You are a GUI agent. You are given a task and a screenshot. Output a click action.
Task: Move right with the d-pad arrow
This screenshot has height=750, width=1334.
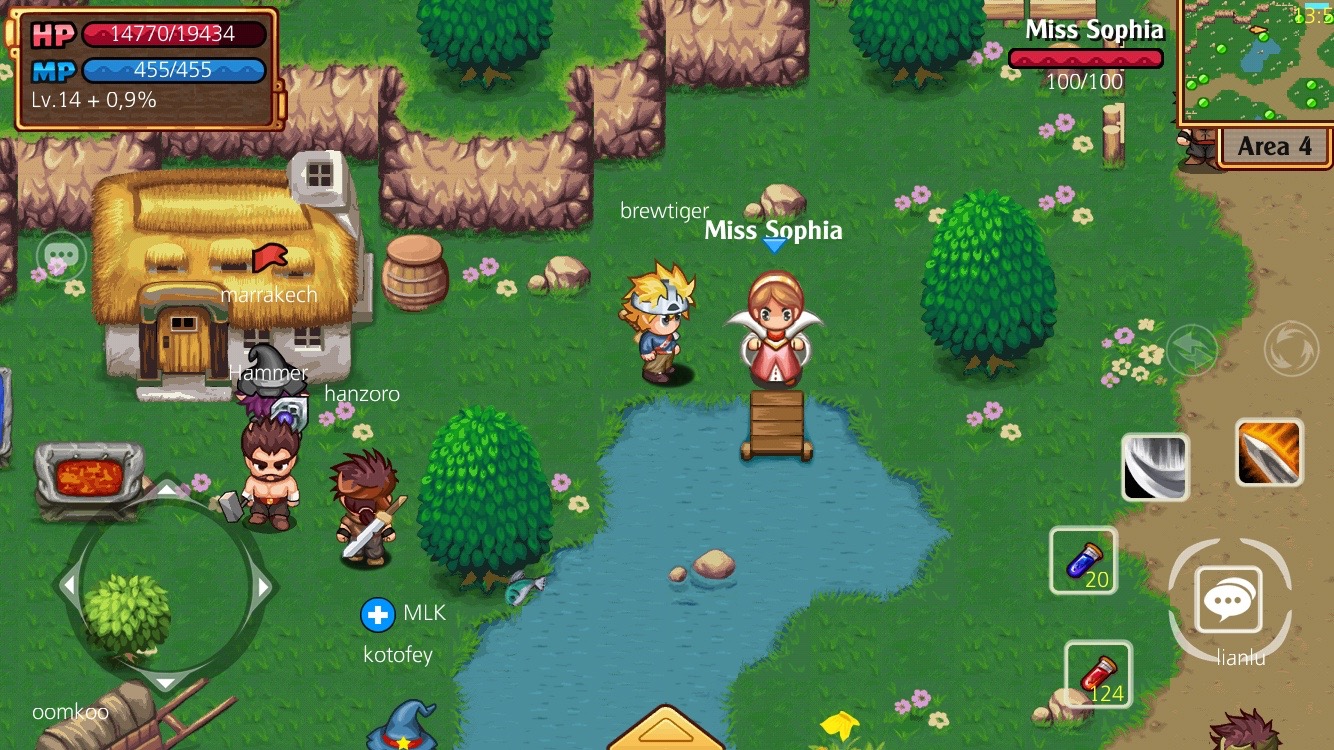click(x=260, y=587)
